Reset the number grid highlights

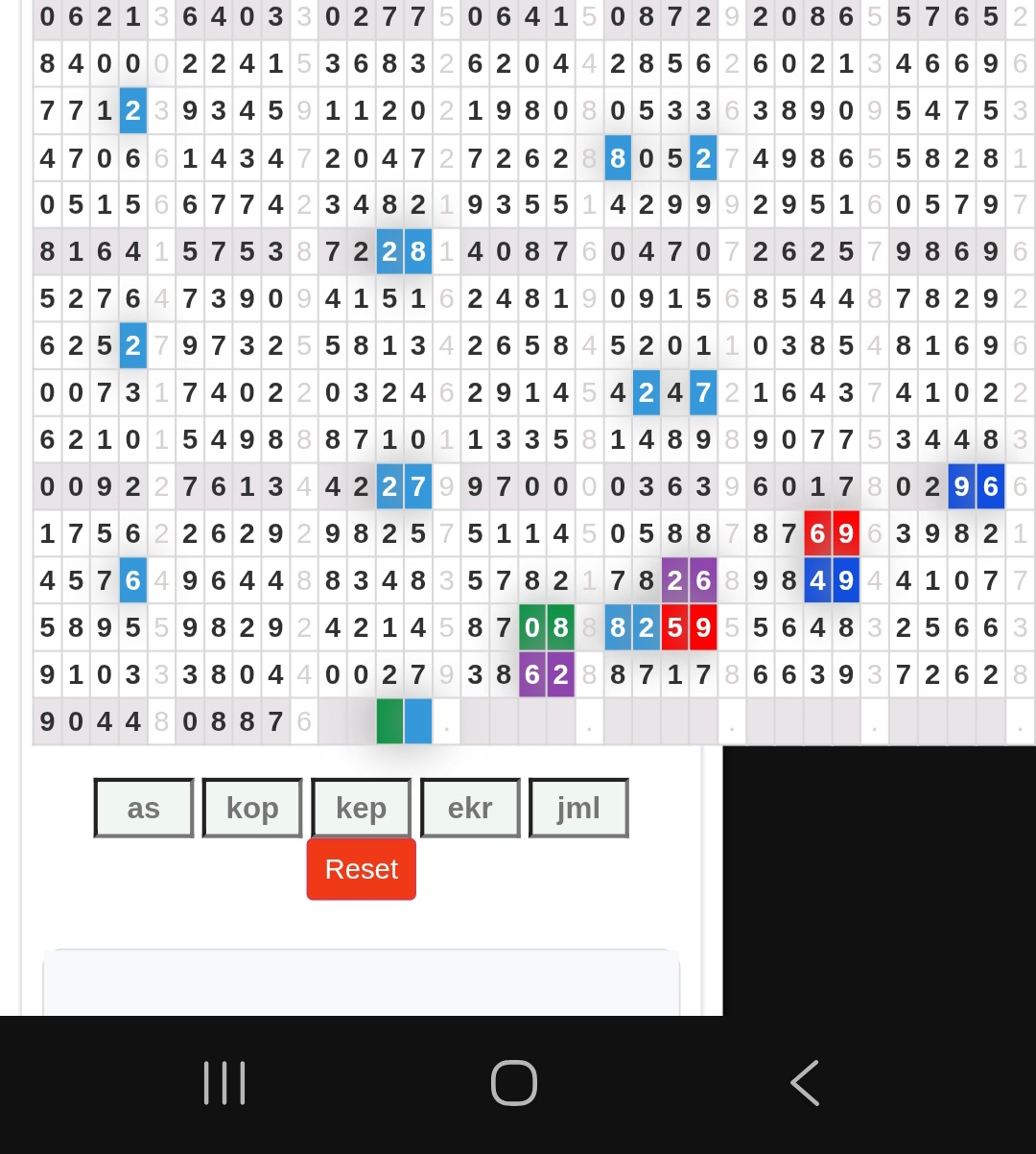pyautogui.click(x=361, y=869)
